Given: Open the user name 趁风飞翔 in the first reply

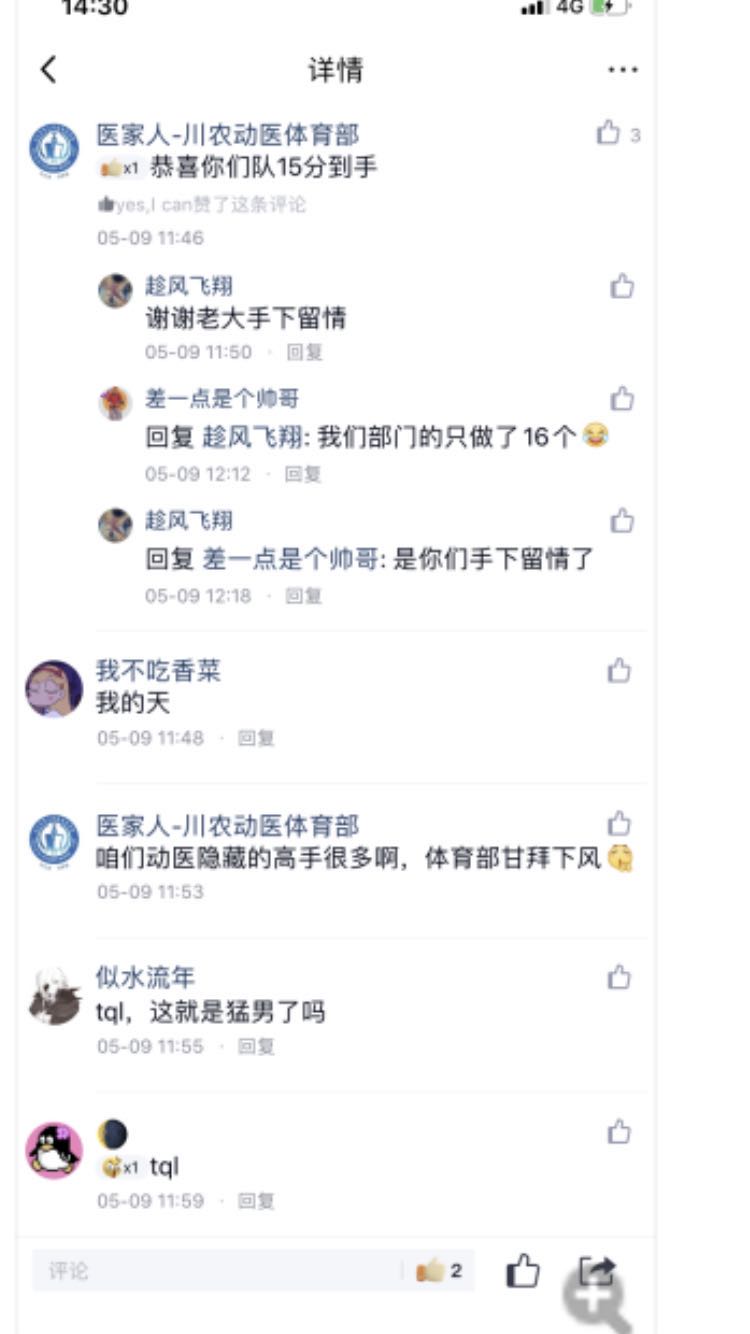Looking at the screenshot, I should click(x=189, y=287).
